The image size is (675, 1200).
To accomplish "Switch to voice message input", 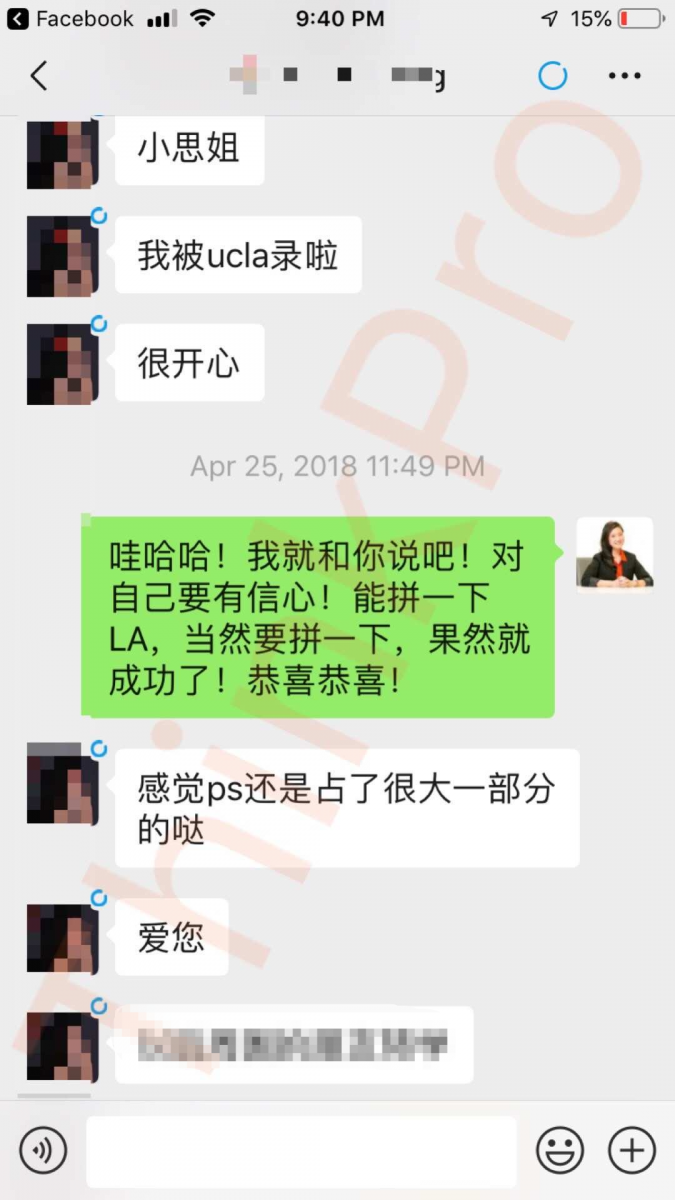I will tap(43, 1151).
